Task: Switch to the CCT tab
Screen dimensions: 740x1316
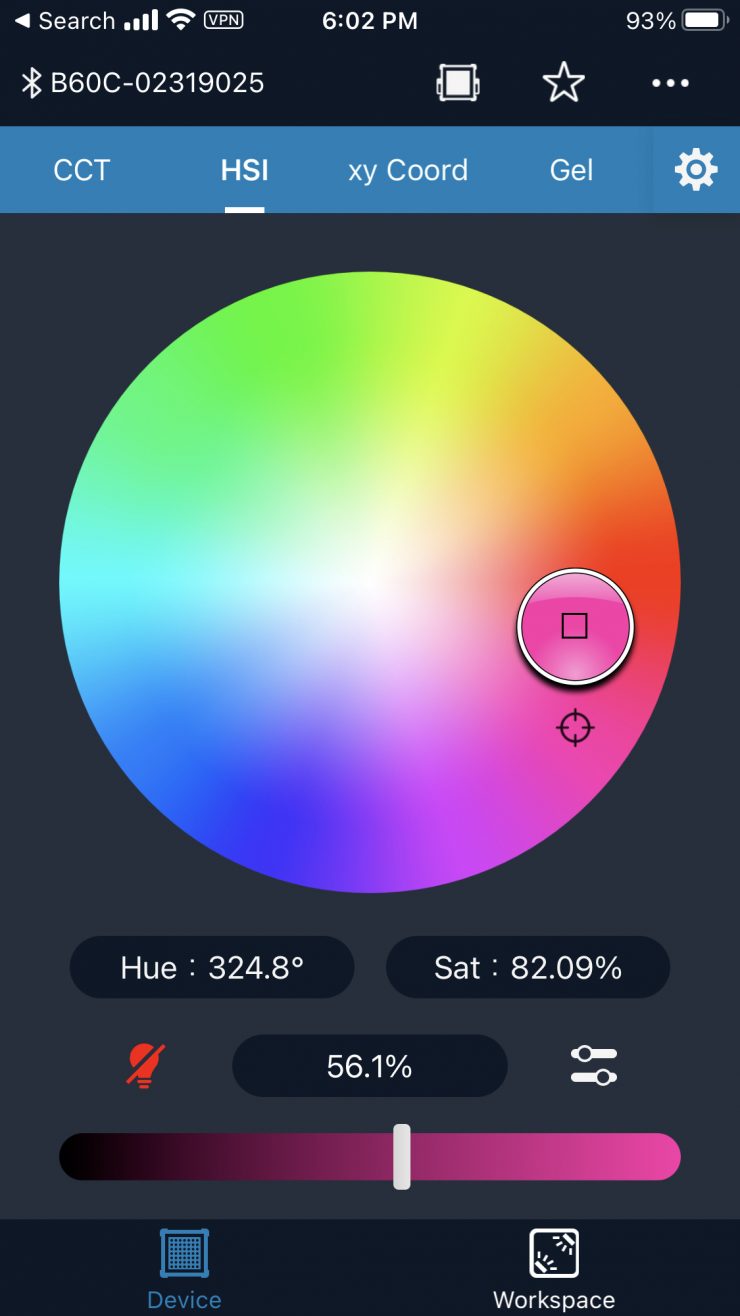Action: tap(81, 170)
